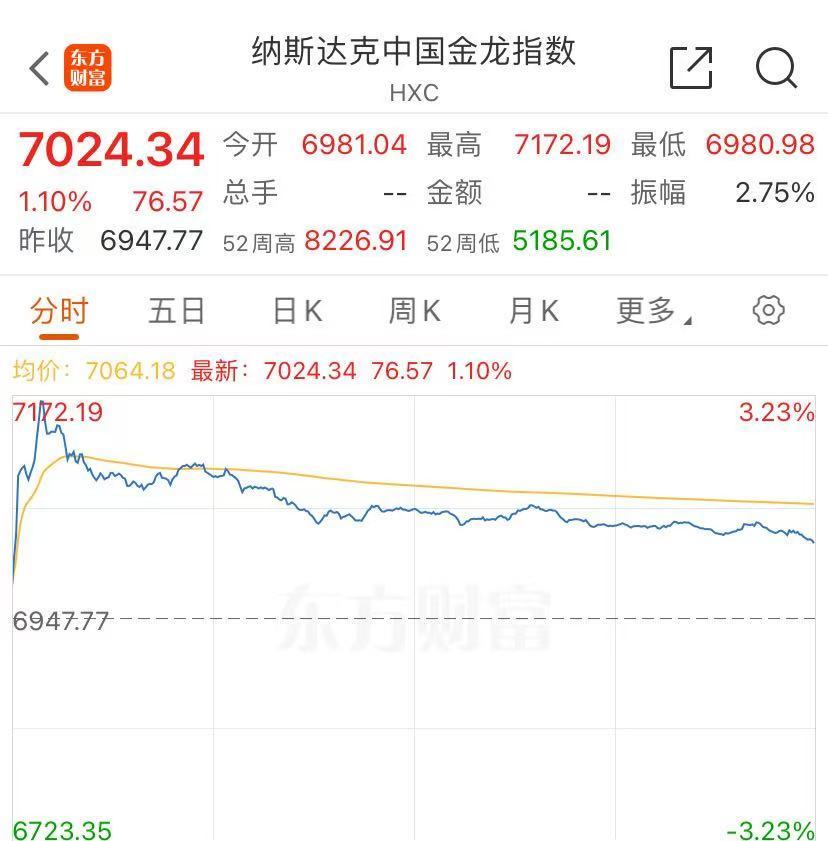Image resolution: width=828 pixels, height=841 pixels.
Task: Switch to the 五日 chart tab
Action: (x=177, y=311)
